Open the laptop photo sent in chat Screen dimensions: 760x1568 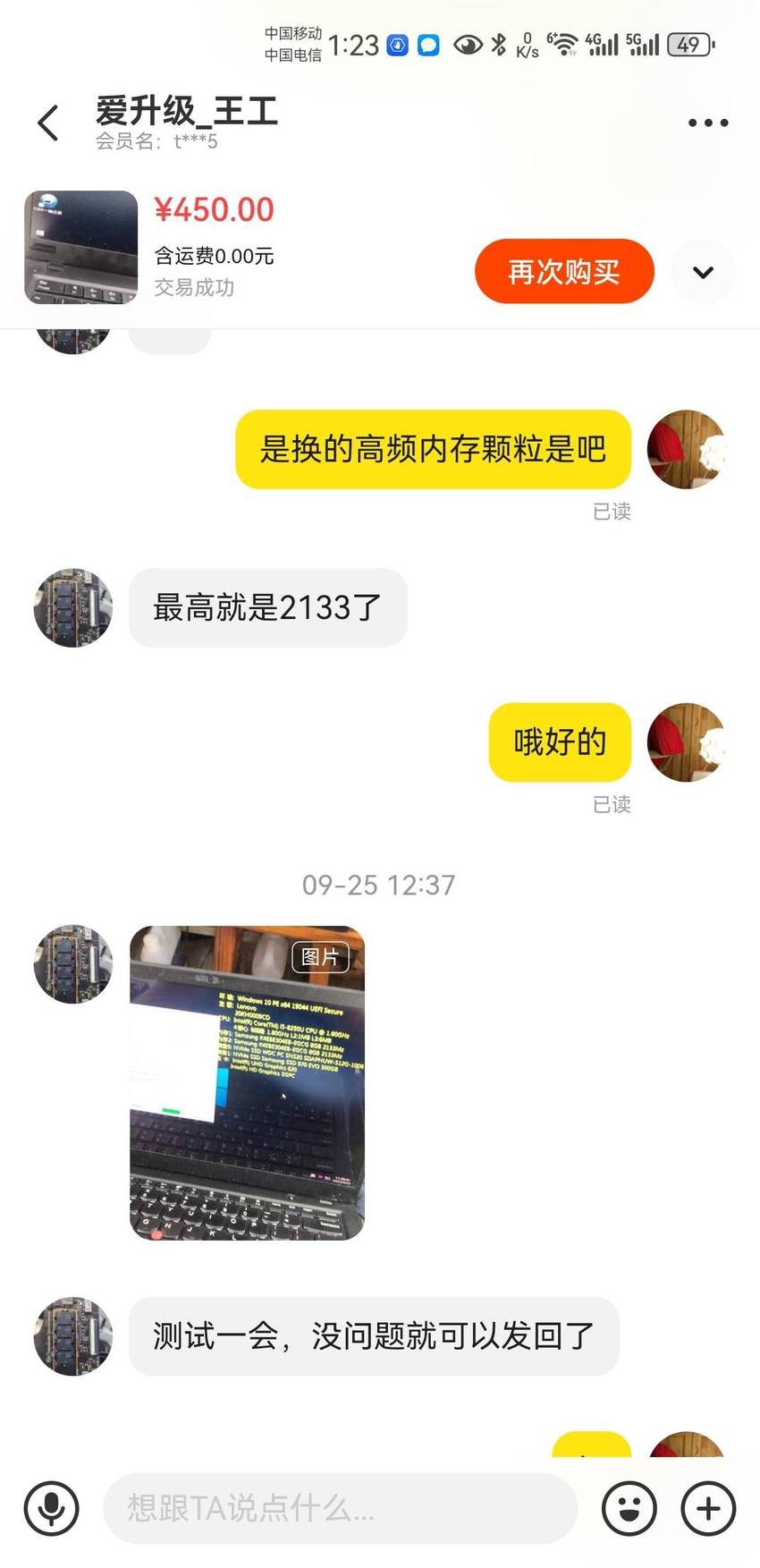247,1082
